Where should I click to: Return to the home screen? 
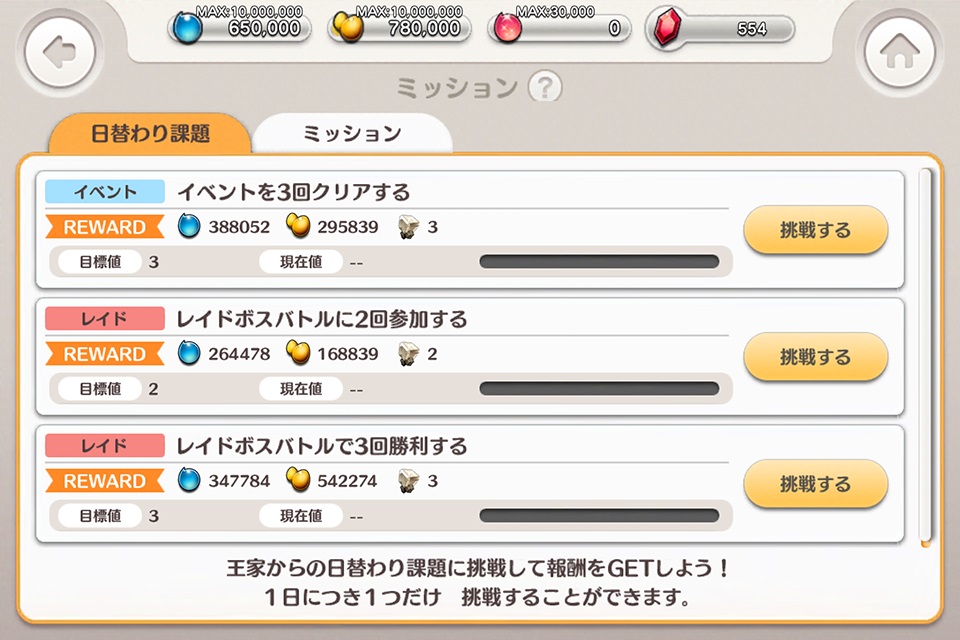click(x=898, y=52)
